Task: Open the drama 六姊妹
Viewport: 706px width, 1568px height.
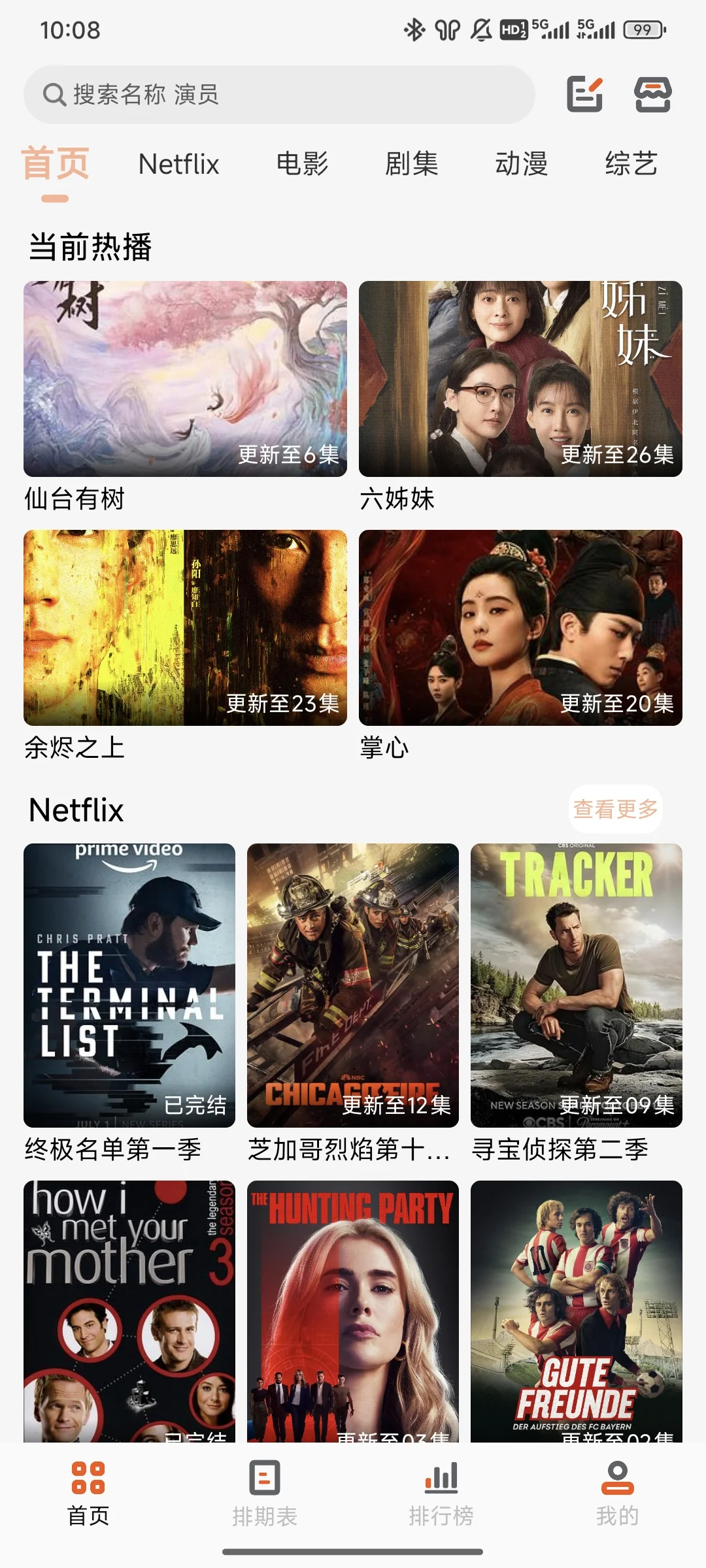Action: [x=520, y=379]
